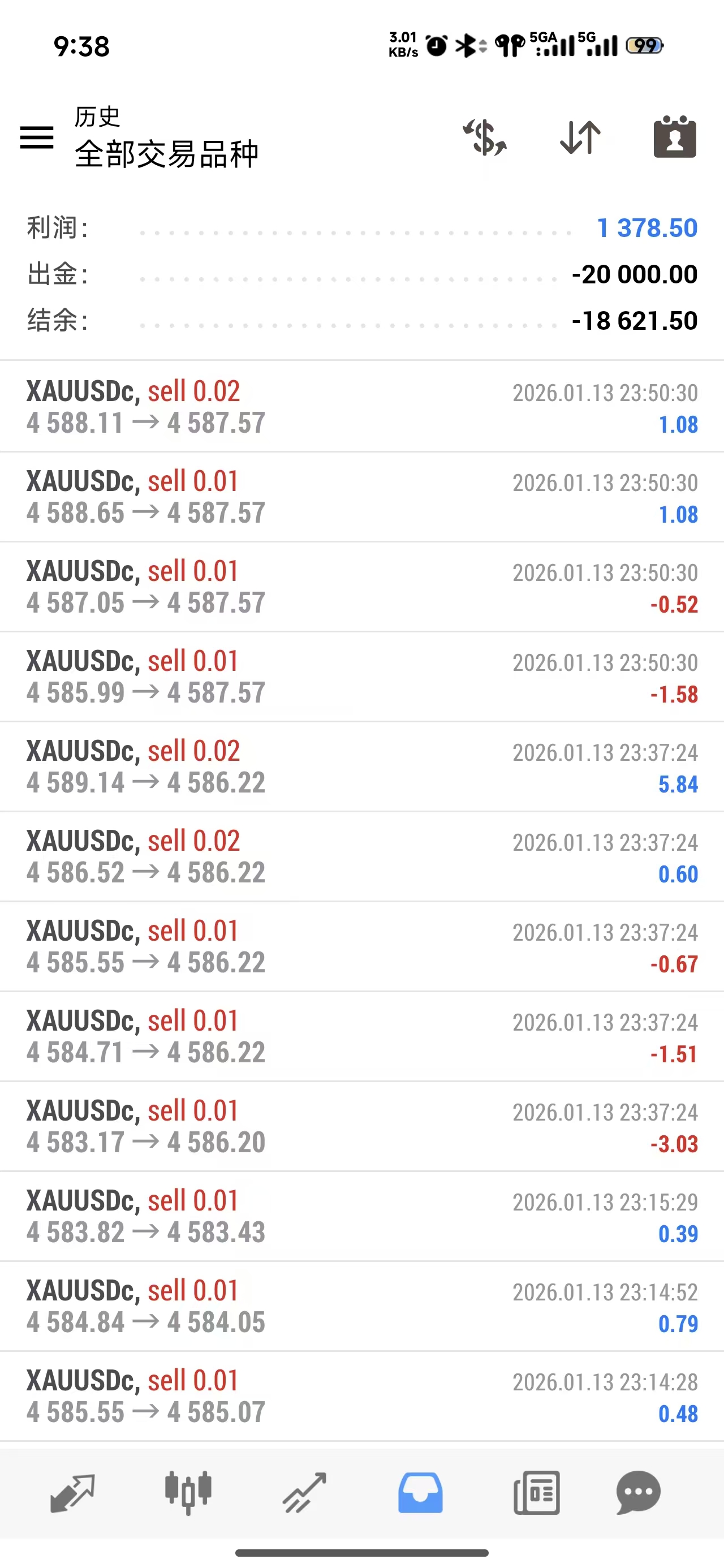Open the trade with -3.03 loss
This screenshot has width=724, height=1568.
361,1127
